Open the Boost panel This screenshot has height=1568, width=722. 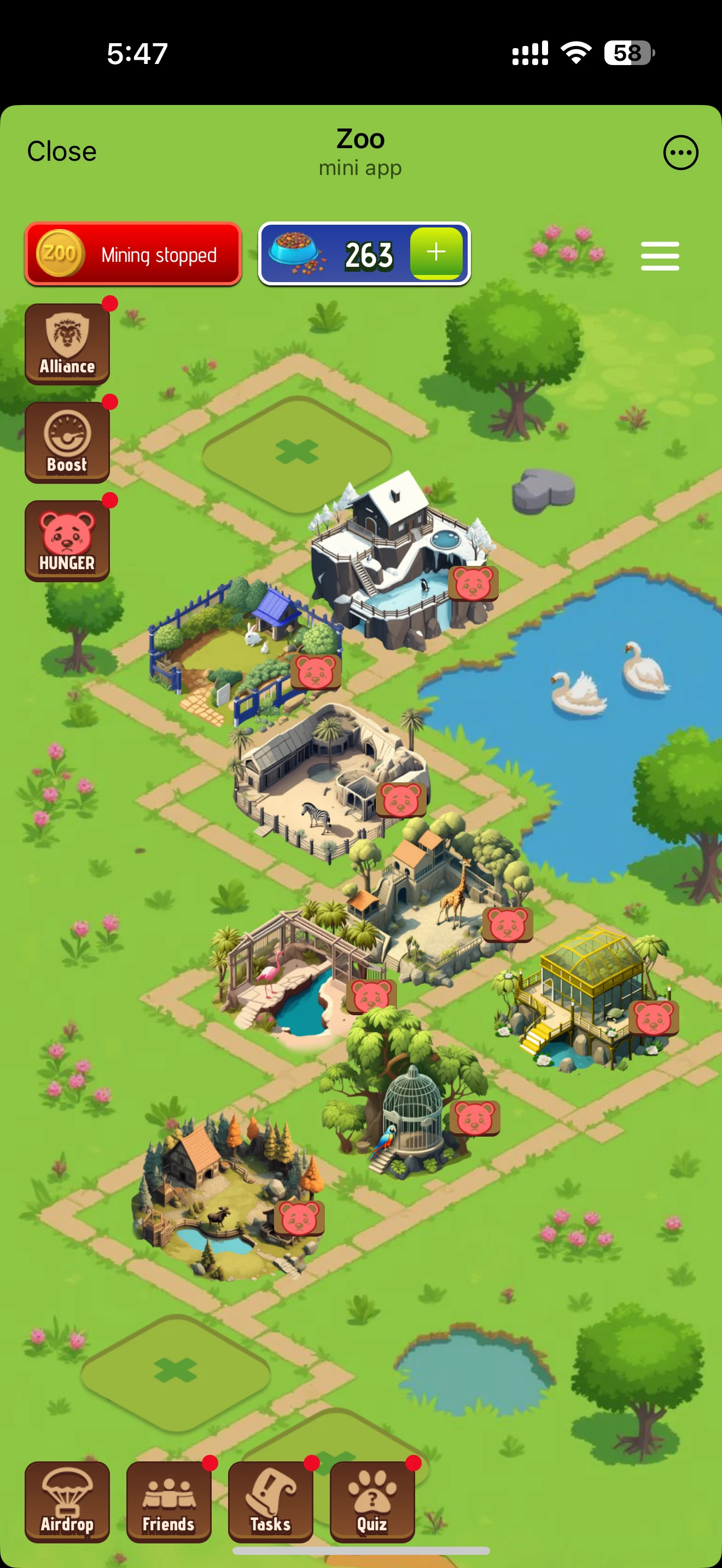click(x=67, y=442)
